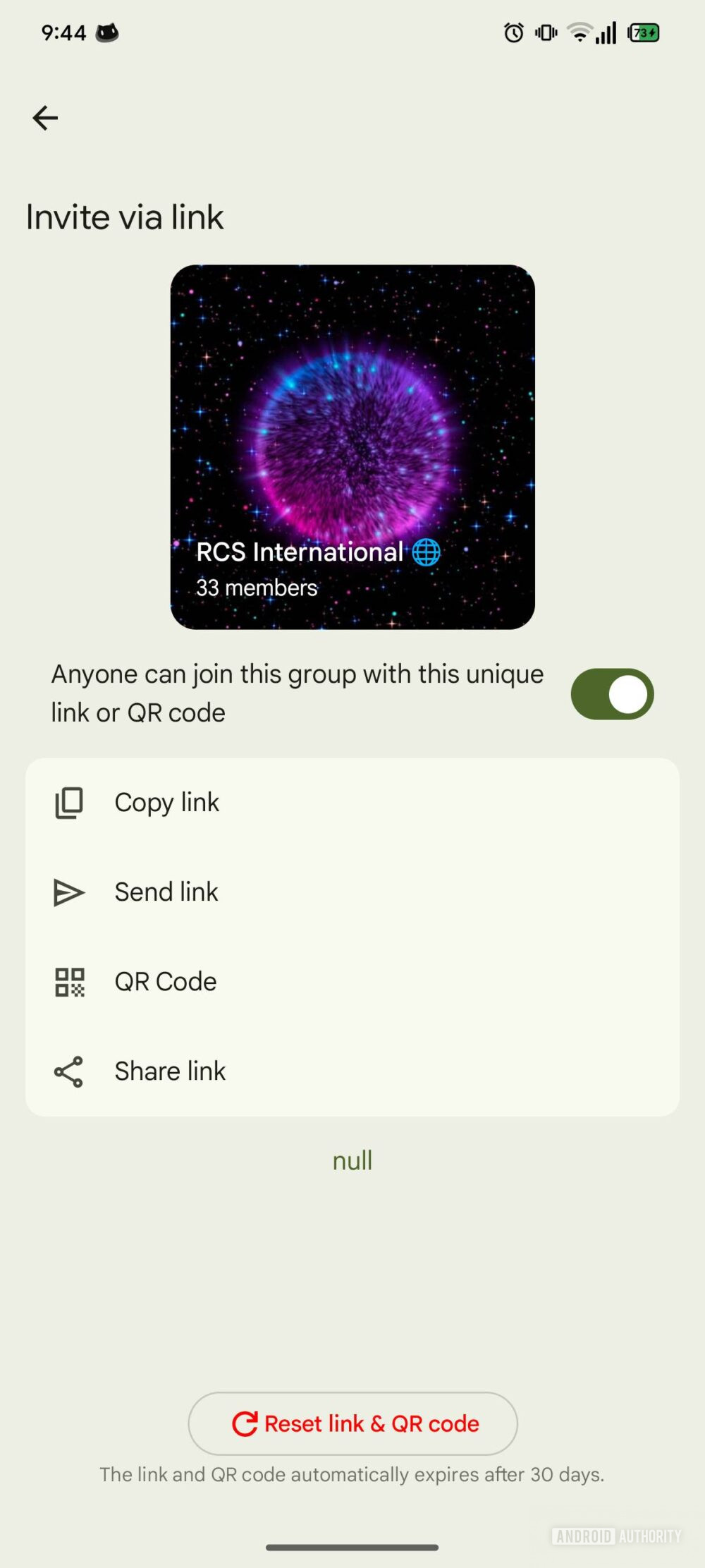Tap the reset circular arrow icon
The width and height of the screenshot is (705, 1568).
(245, 1423)
